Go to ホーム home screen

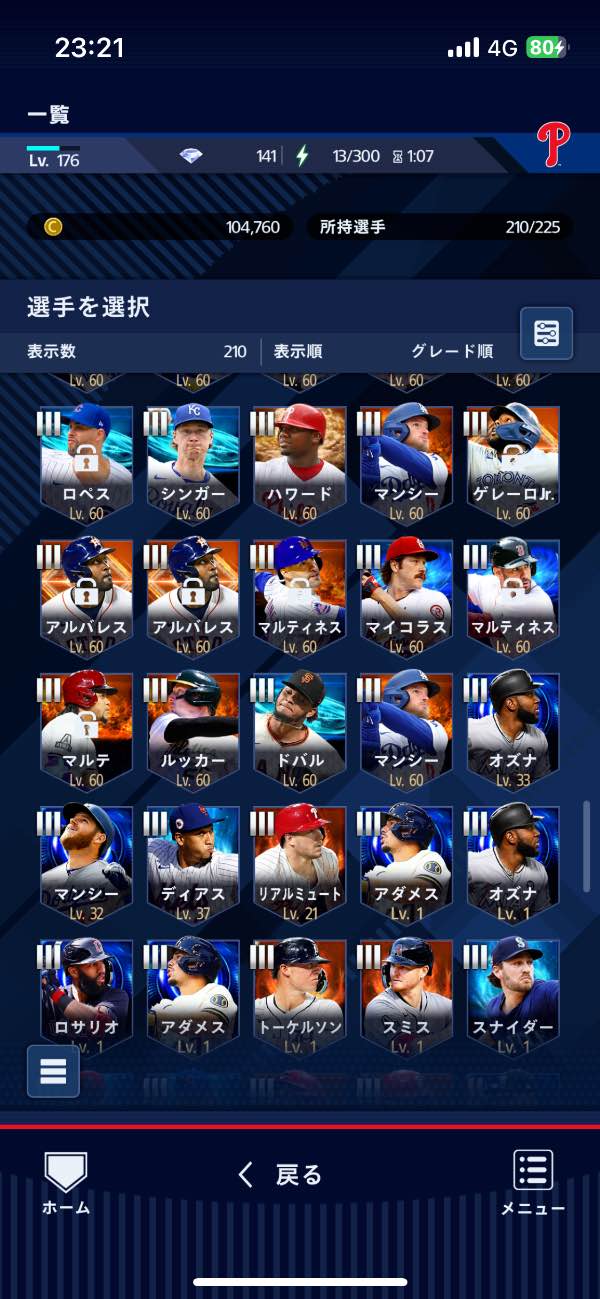click(x=66, y=1182)
